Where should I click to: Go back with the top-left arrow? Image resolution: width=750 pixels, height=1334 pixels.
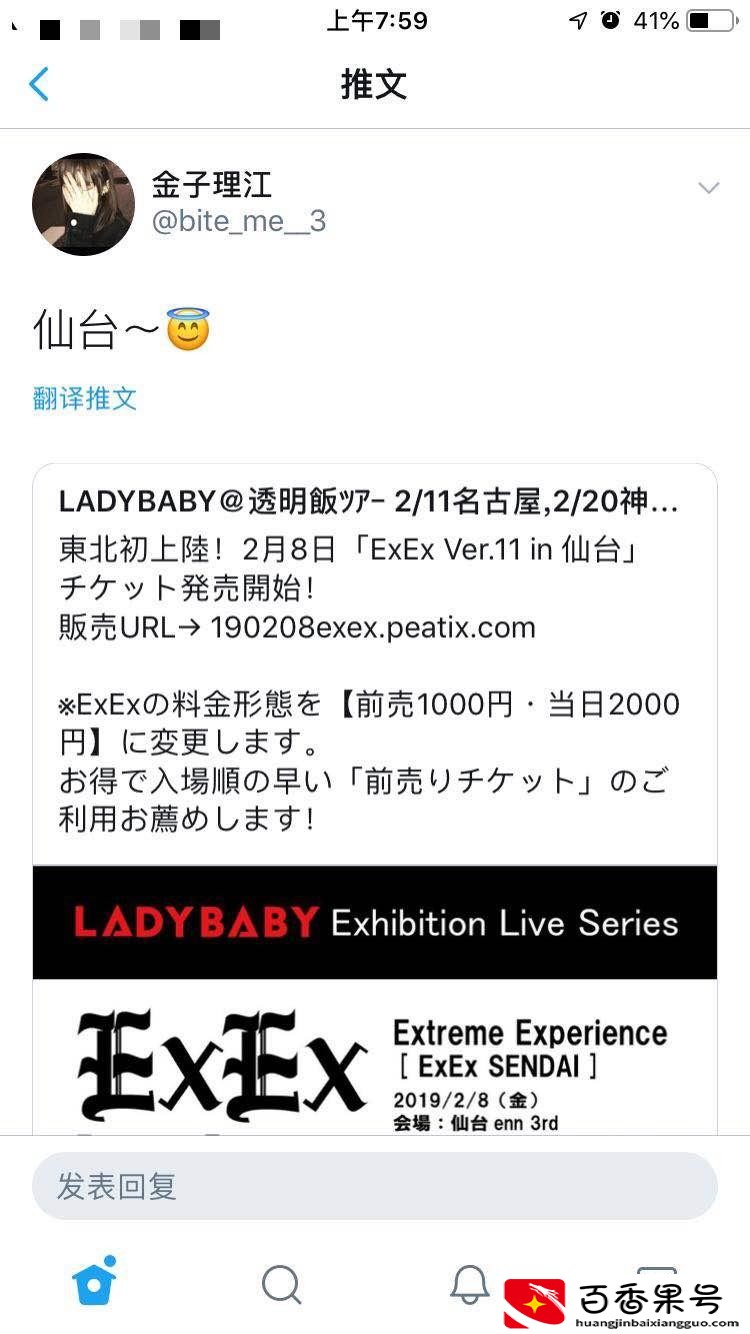[39, 84]
